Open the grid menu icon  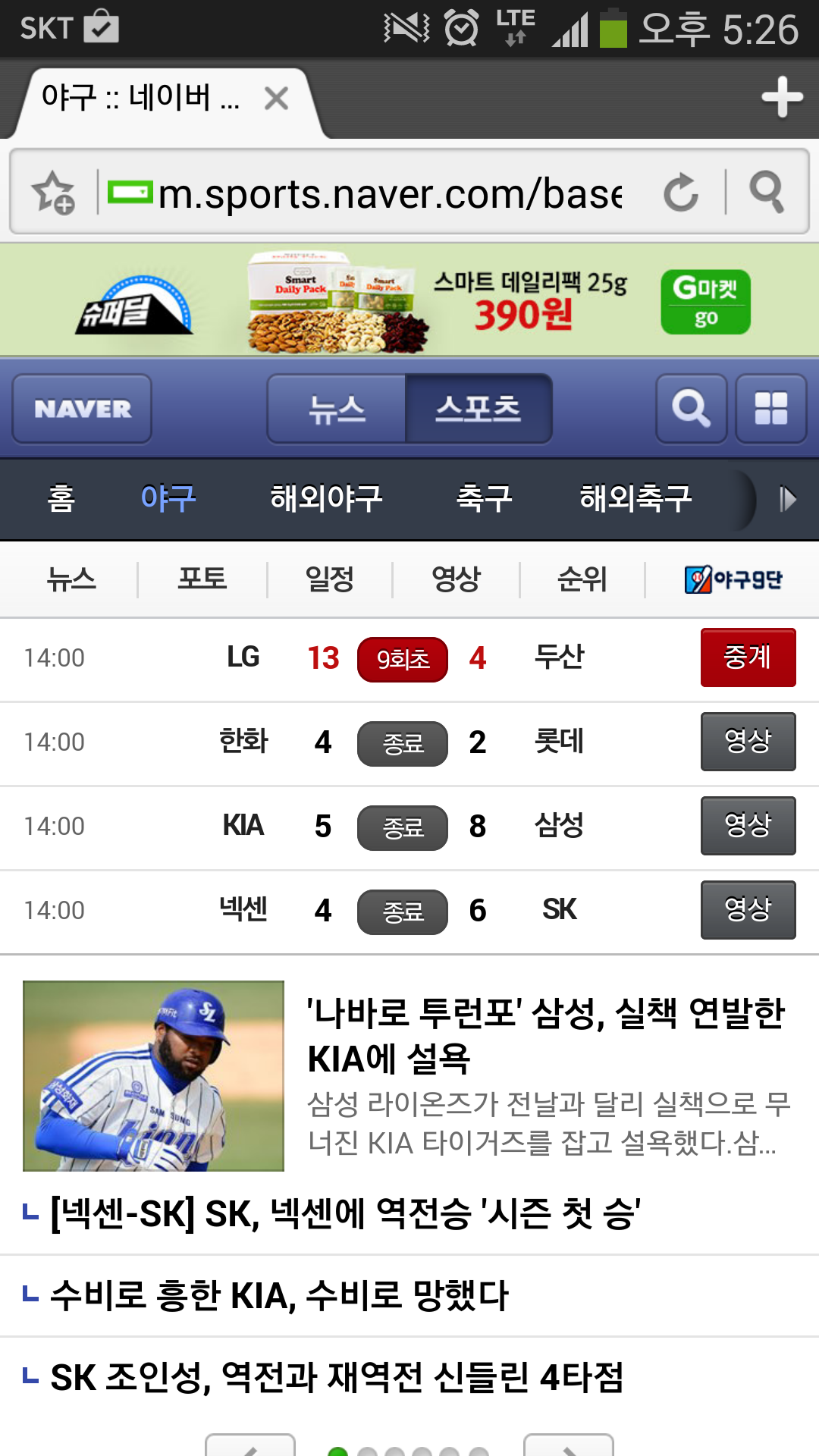[770, 409]
